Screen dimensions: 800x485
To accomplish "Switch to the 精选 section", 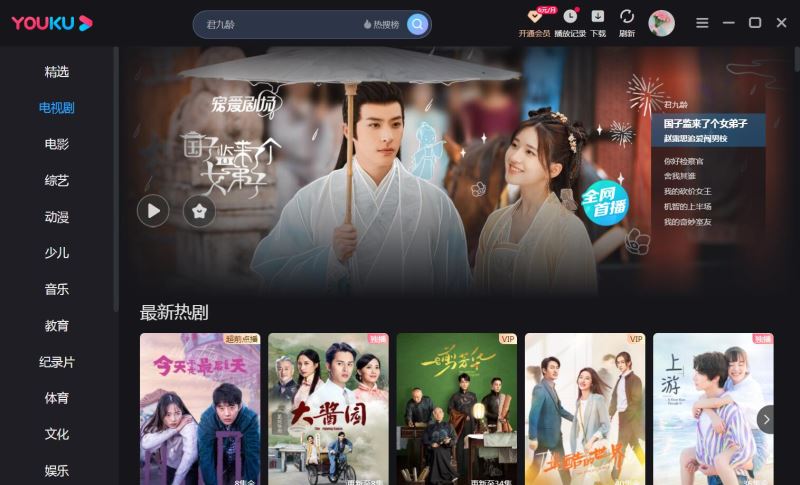I will [57, 72].
